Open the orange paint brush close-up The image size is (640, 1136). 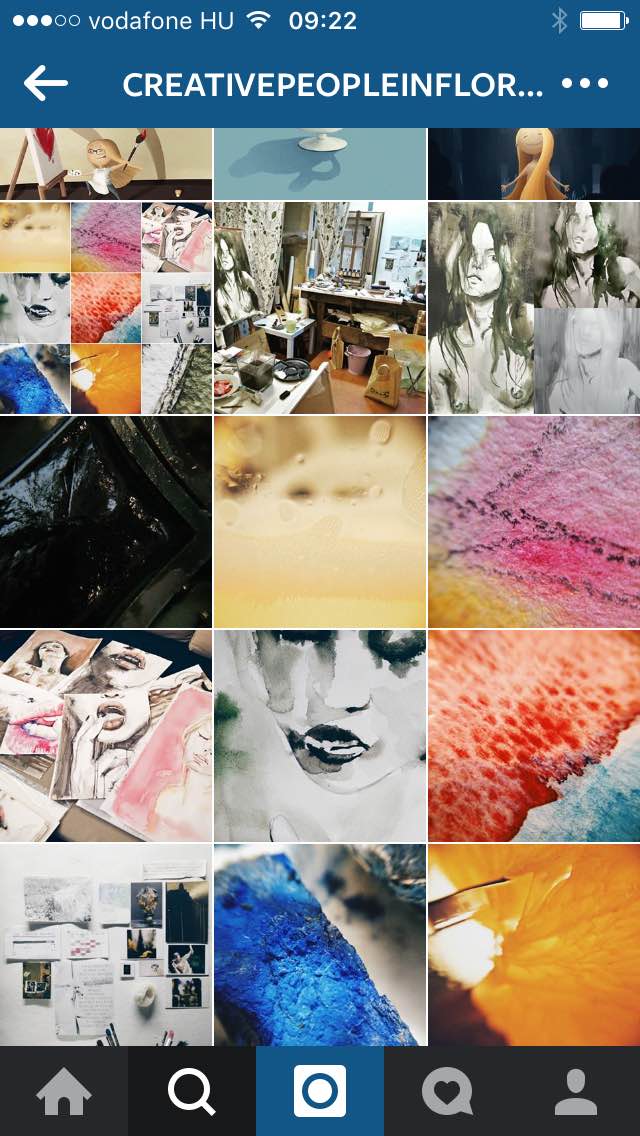(534, 945)
